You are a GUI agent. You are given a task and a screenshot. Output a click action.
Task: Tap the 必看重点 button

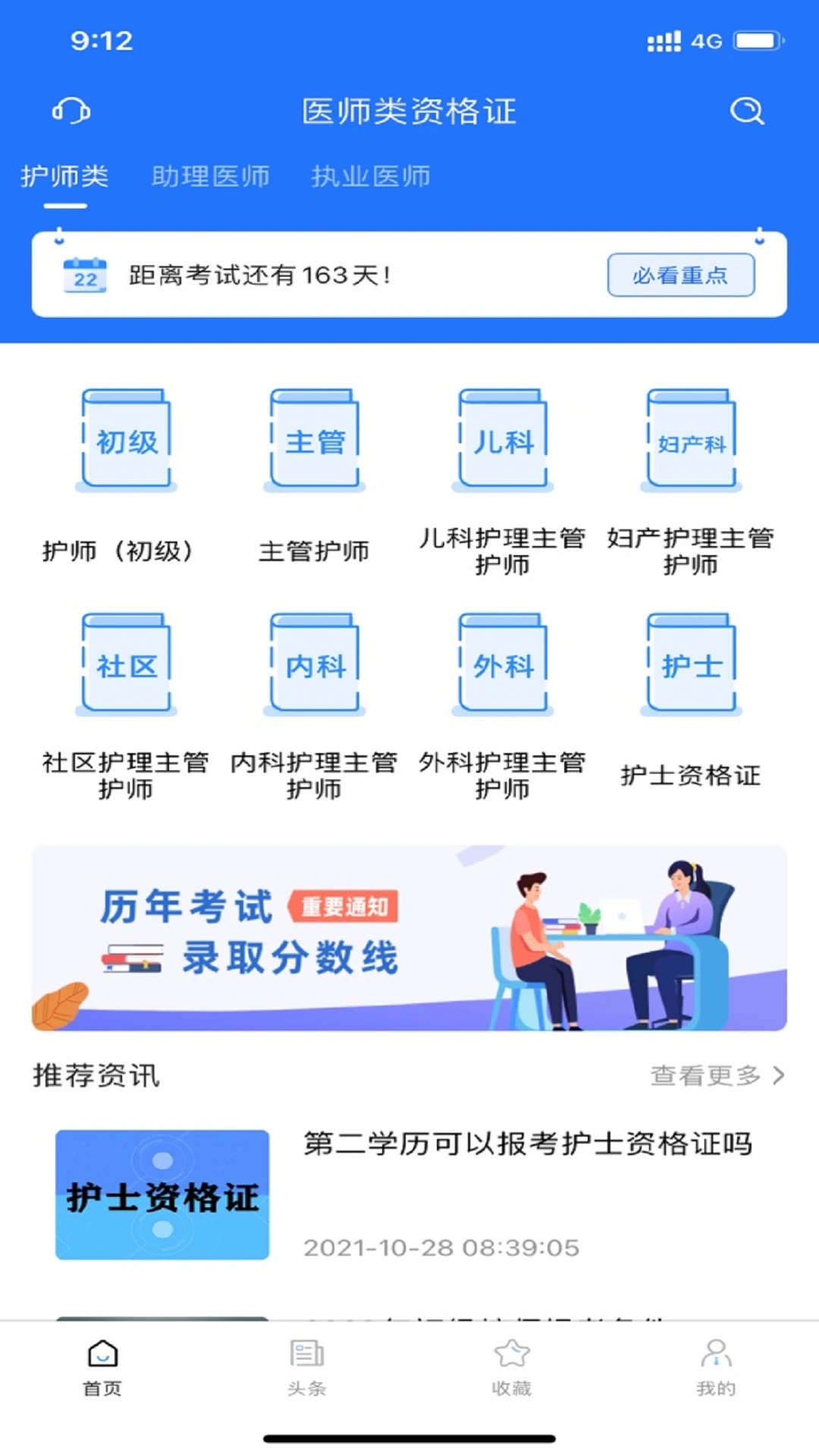pyautogui.click(x=680, y=275)
